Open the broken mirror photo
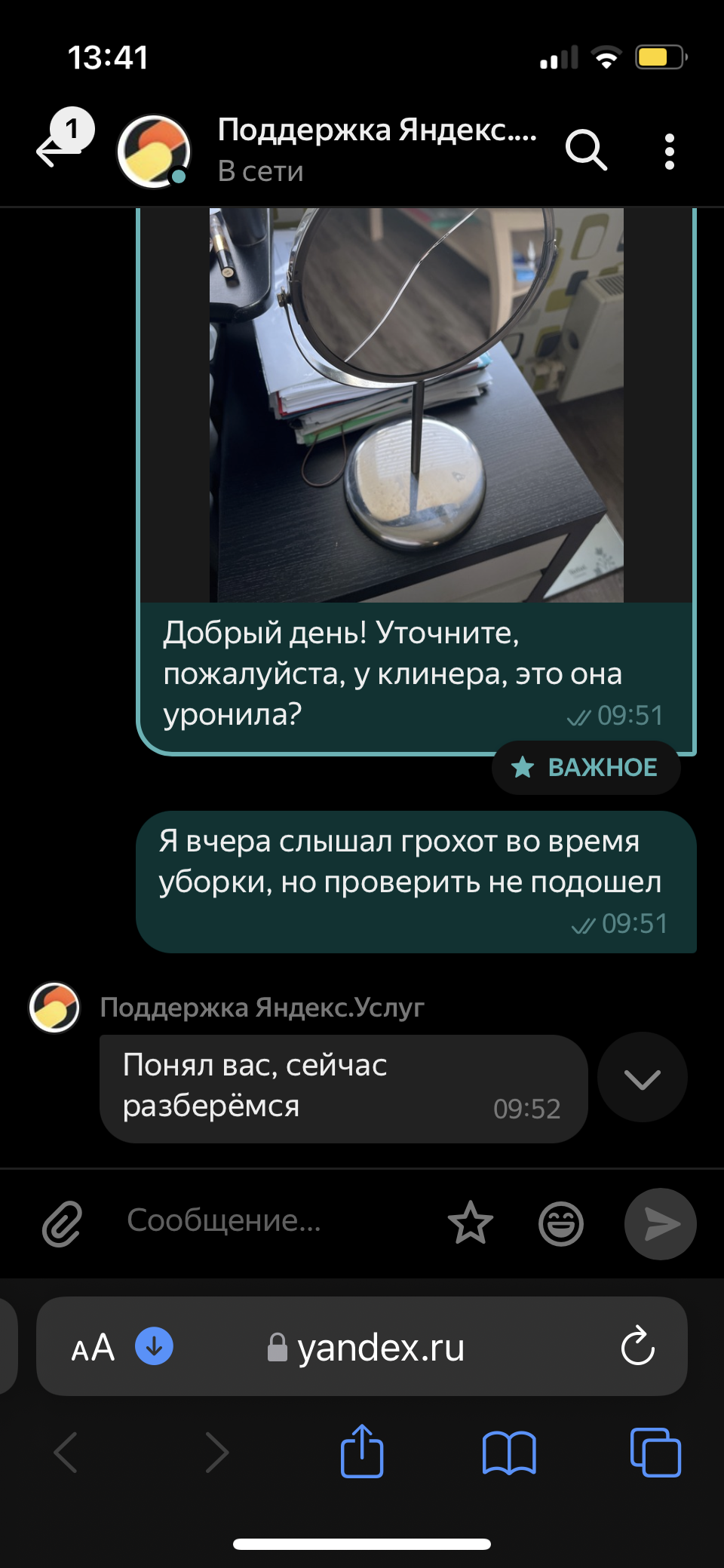The height and width of the screenshot is (1568, 724). tap(416, 405)
